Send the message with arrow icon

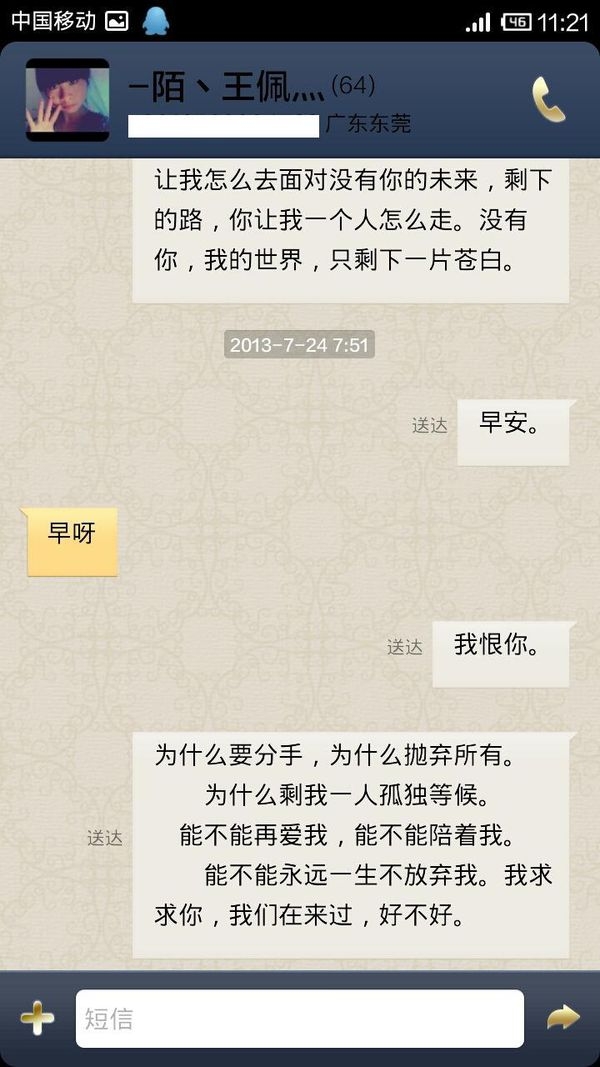click(x=563, y=1018)
